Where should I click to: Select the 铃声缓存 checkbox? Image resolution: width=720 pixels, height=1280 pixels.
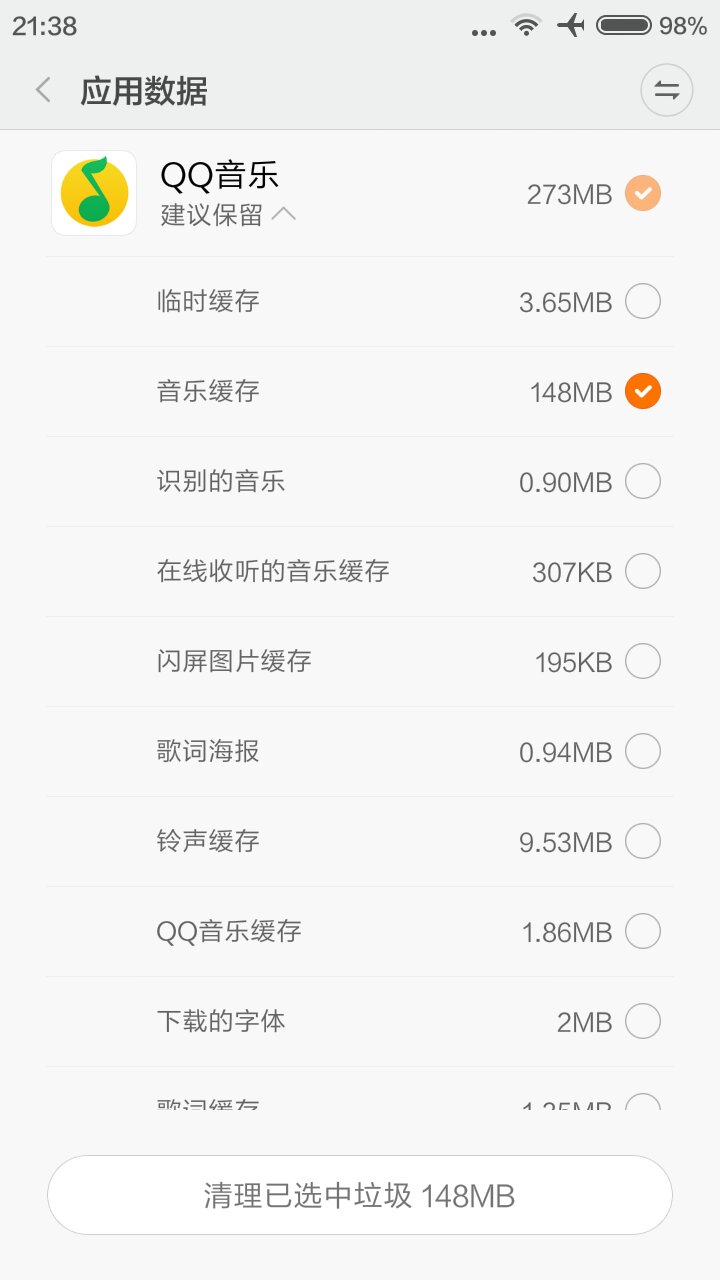coord(644,841)
